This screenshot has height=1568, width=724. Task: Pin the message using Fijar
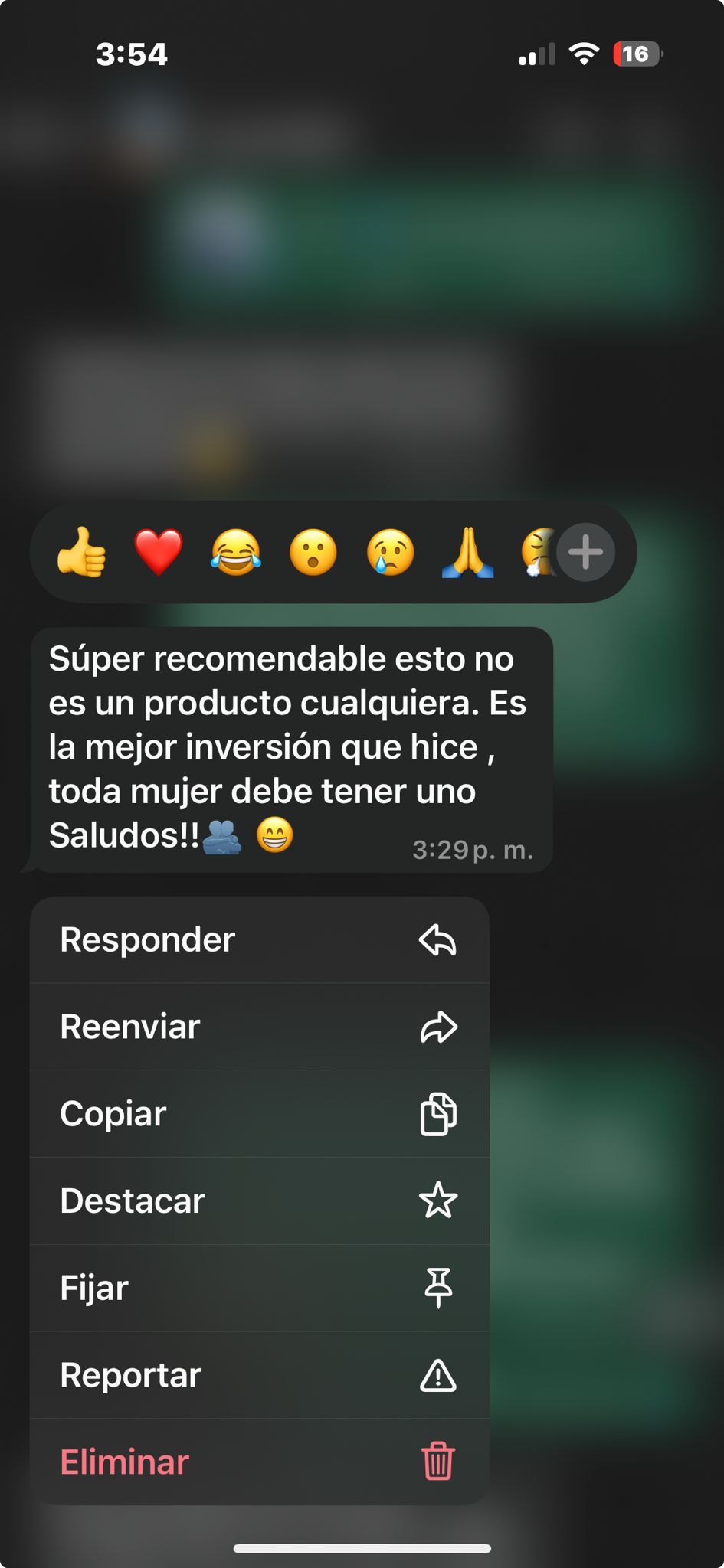tap(259, 1288)
